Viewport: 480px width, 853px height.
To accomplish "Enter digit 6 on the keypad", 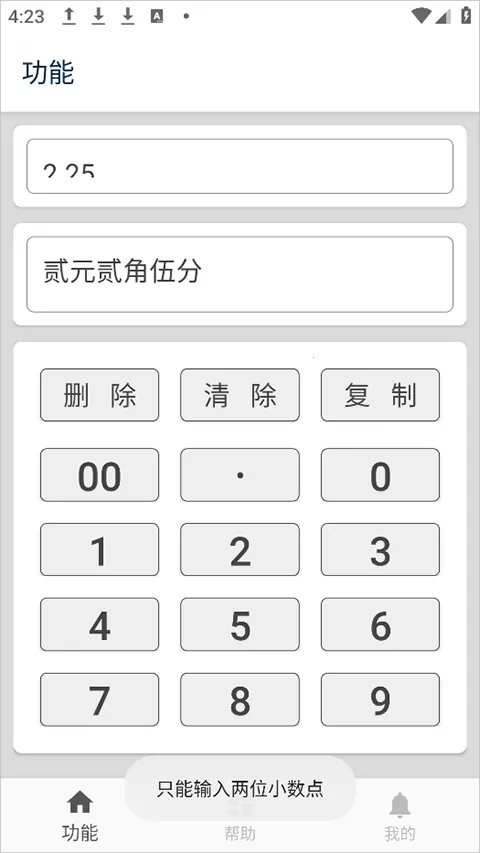I will tap(380, 625).
